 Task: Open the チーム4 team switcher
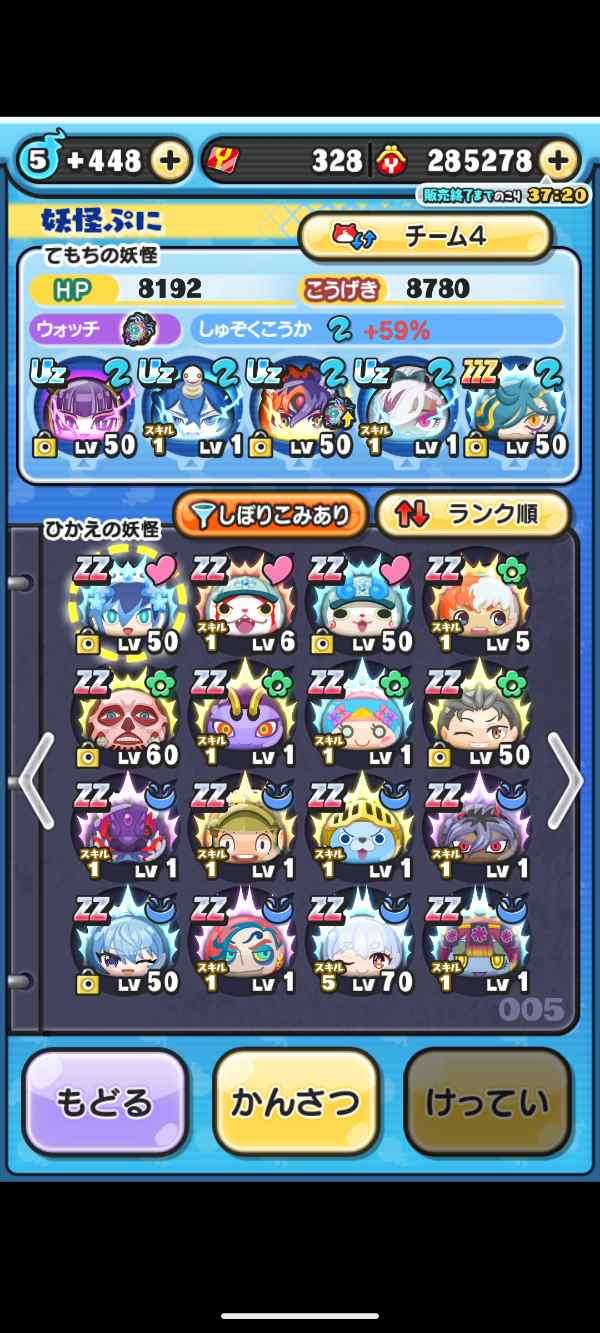point(425,236)
